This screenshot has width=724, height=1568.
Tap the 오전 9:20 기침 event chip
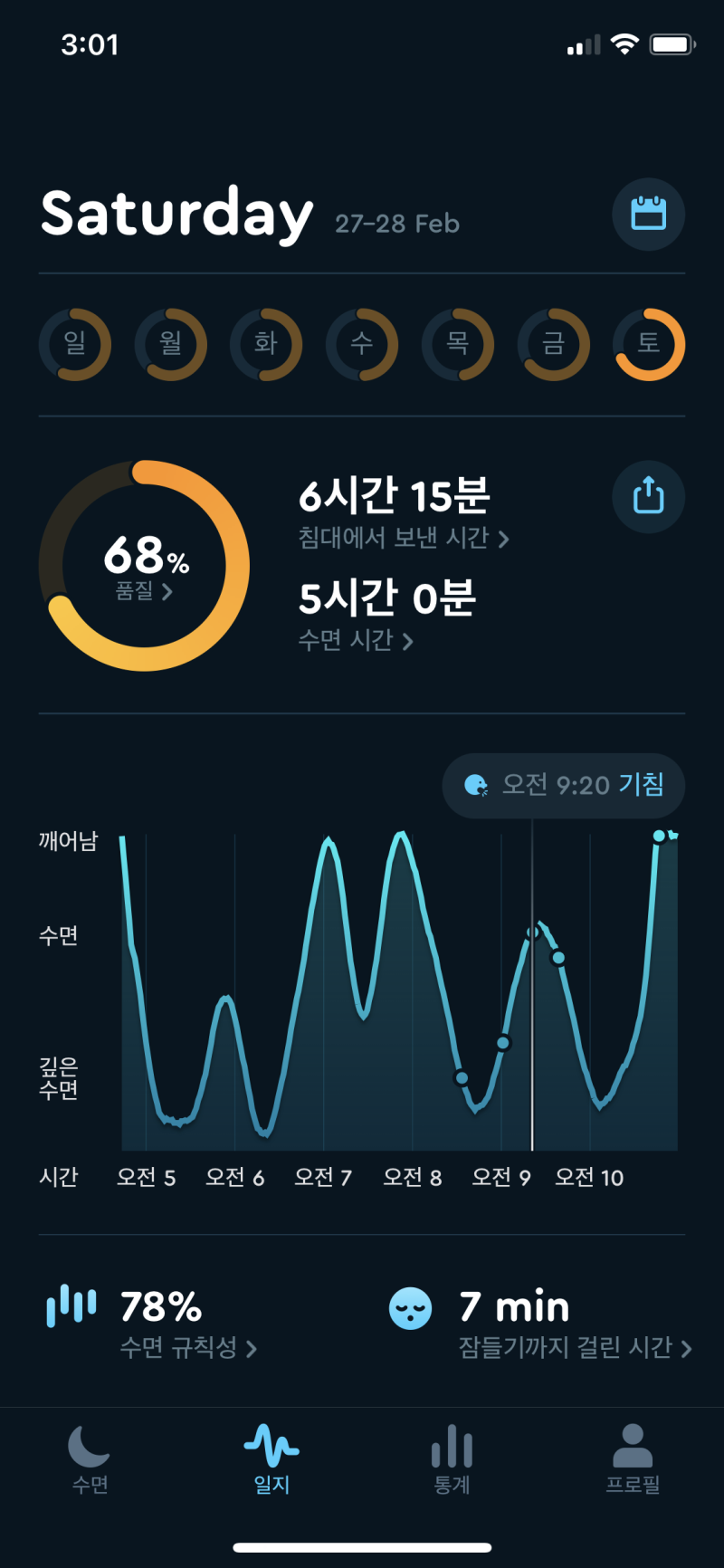point(564,785)
